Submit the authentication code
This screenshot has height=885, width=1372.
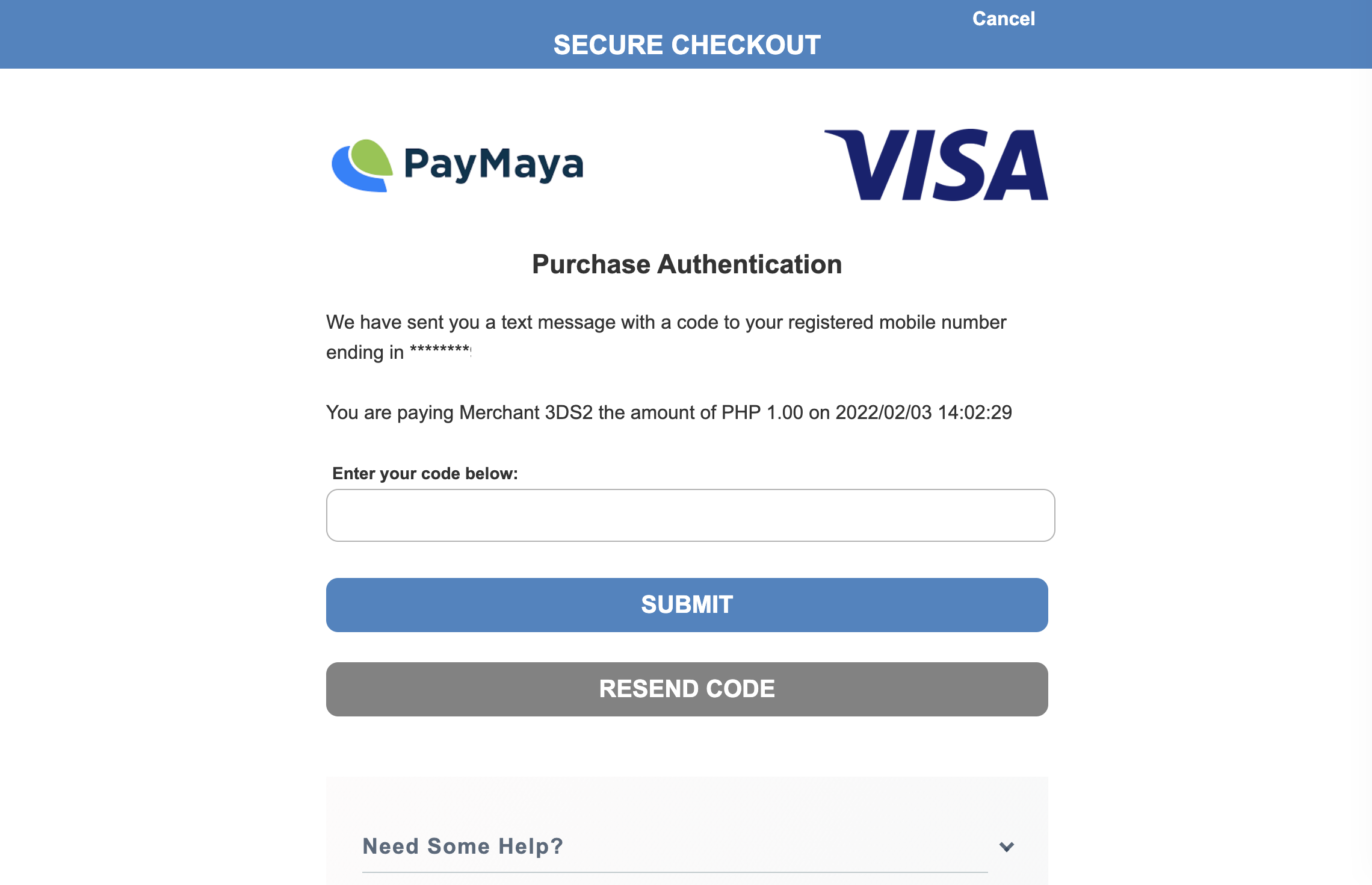pos(687,605)
